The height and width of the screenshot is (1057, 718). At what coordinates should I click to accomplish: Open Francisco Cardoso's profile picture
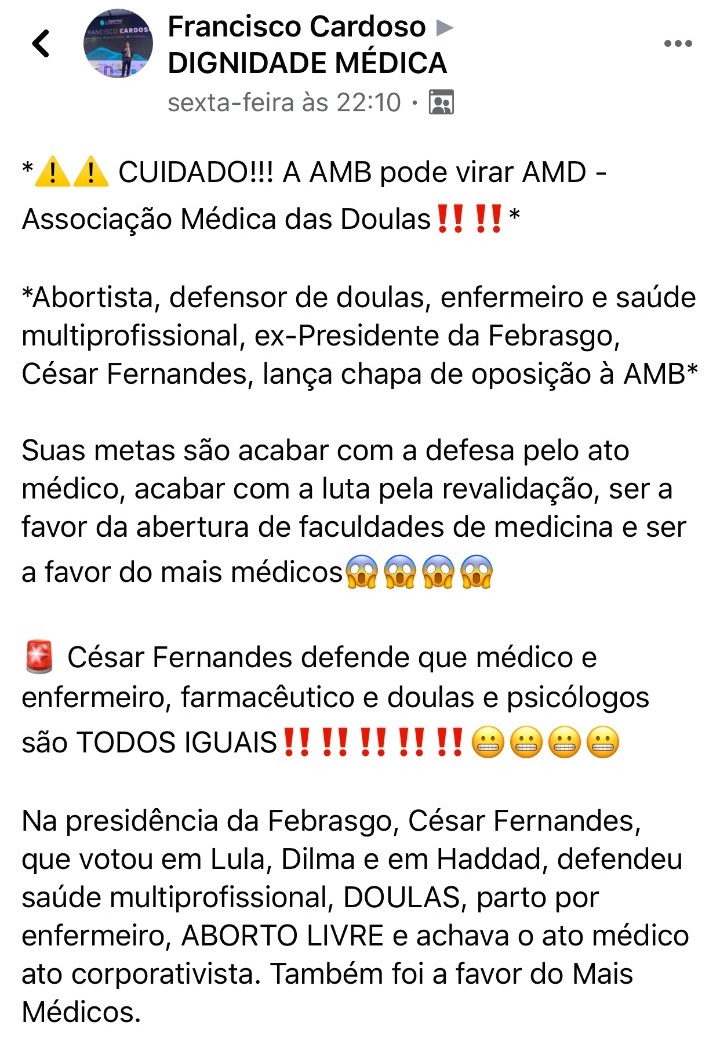pos(118,46)
